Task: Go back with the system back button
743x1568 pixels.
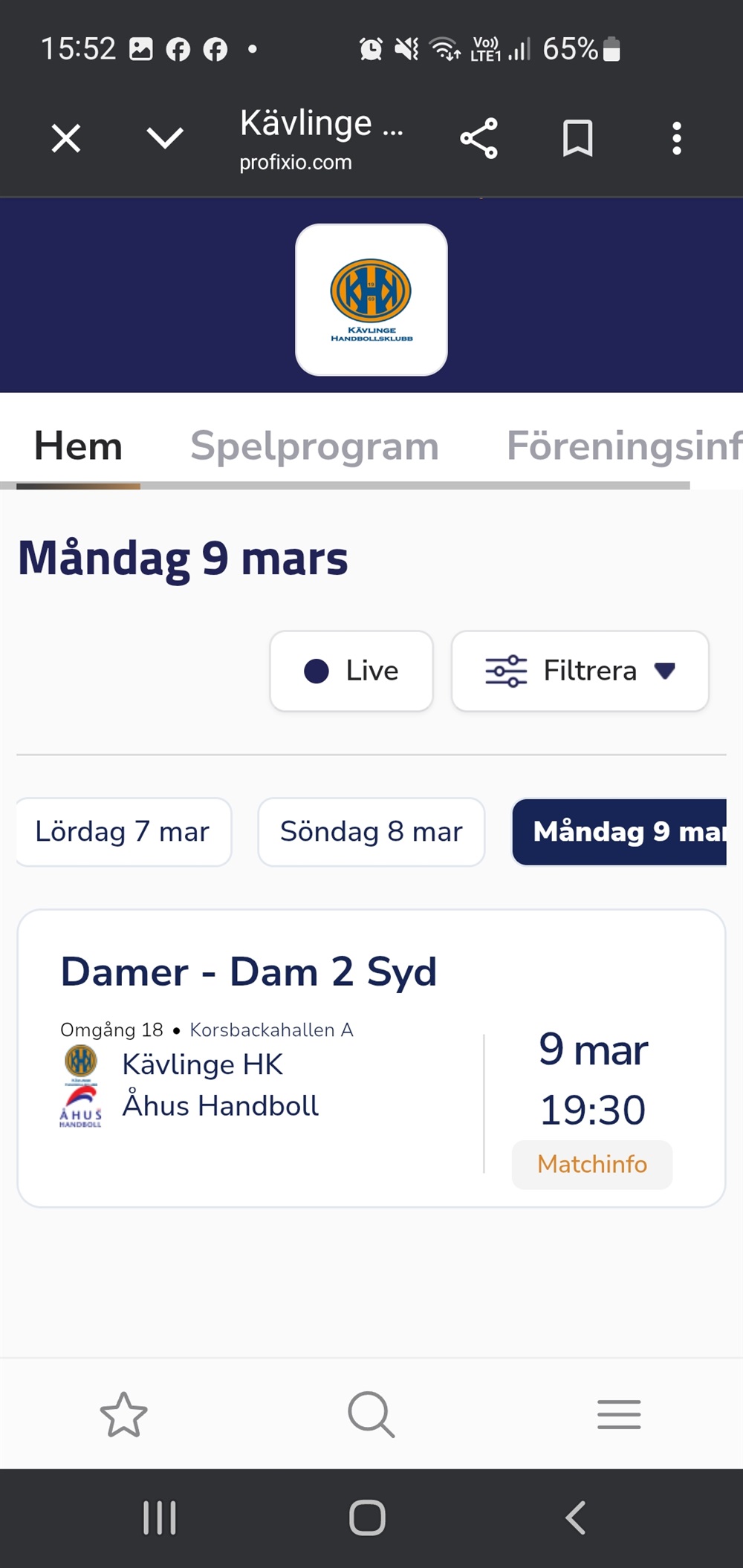Action: tap(576, 1517)
